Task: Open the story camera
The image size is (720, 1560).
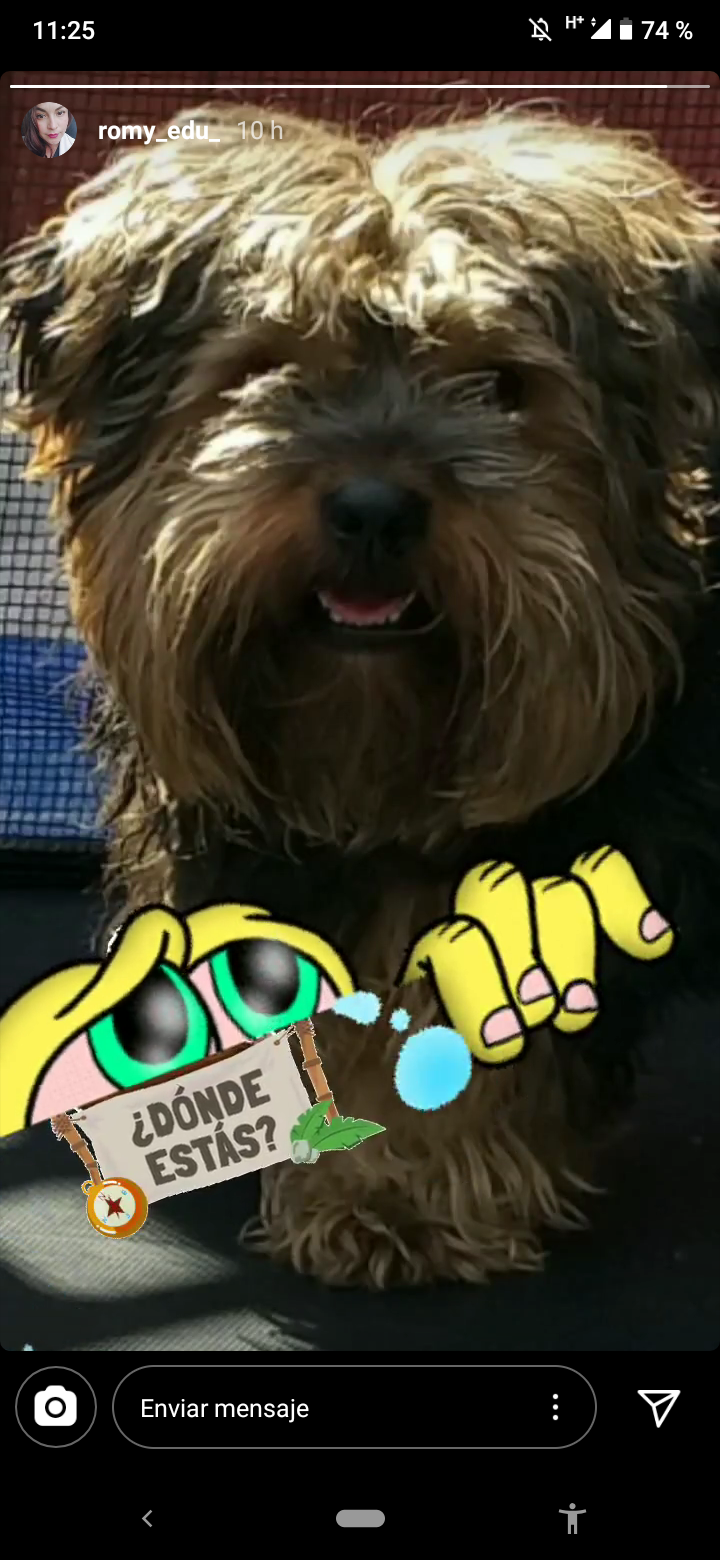Action: (x=56, y=1407)
